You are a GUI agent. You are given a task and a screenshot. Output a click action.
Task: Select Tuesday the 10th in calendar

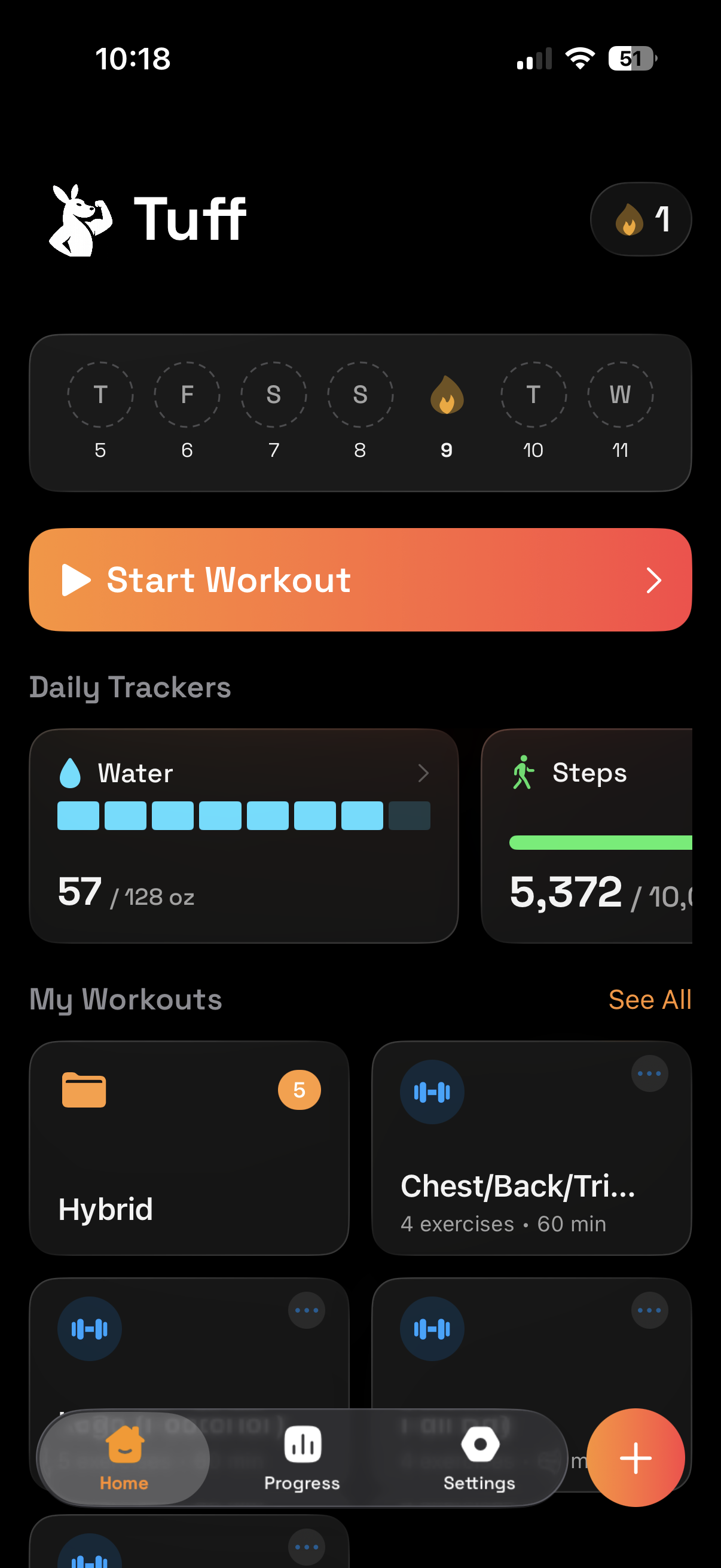click(x=533, y=409)
